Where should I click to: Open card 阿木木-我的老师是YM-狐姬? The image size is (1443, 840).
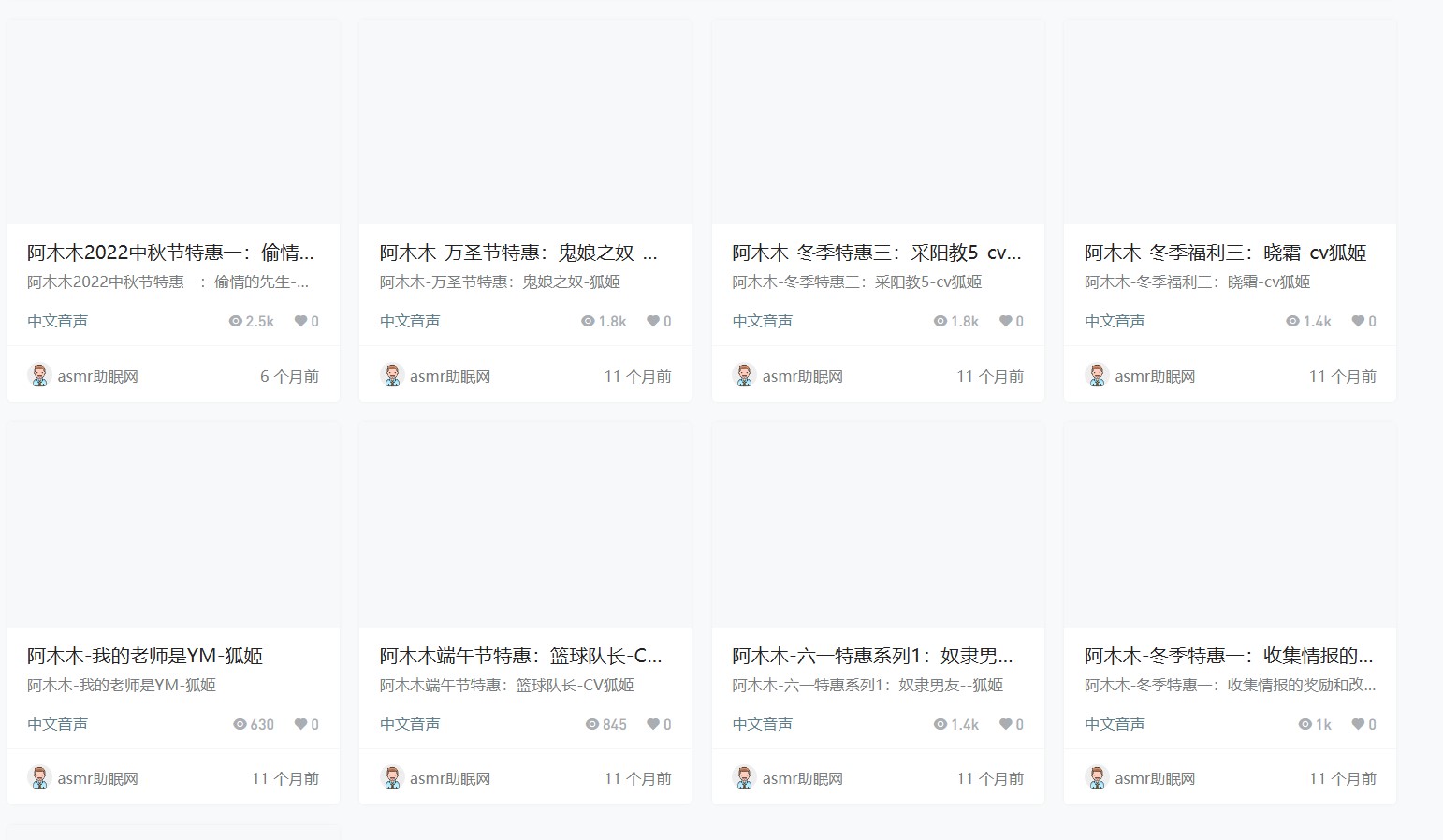click(145, 656)
